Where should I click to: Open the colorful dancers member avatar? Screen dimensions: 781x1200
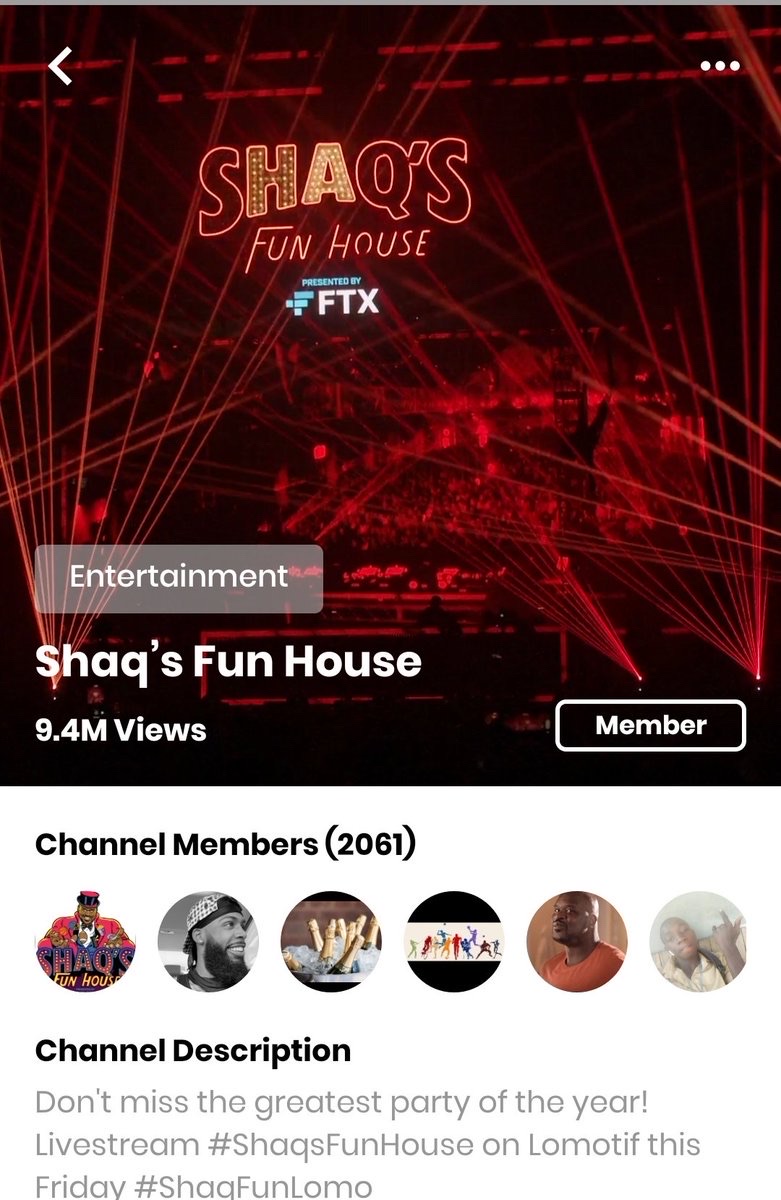coord(454,941)
